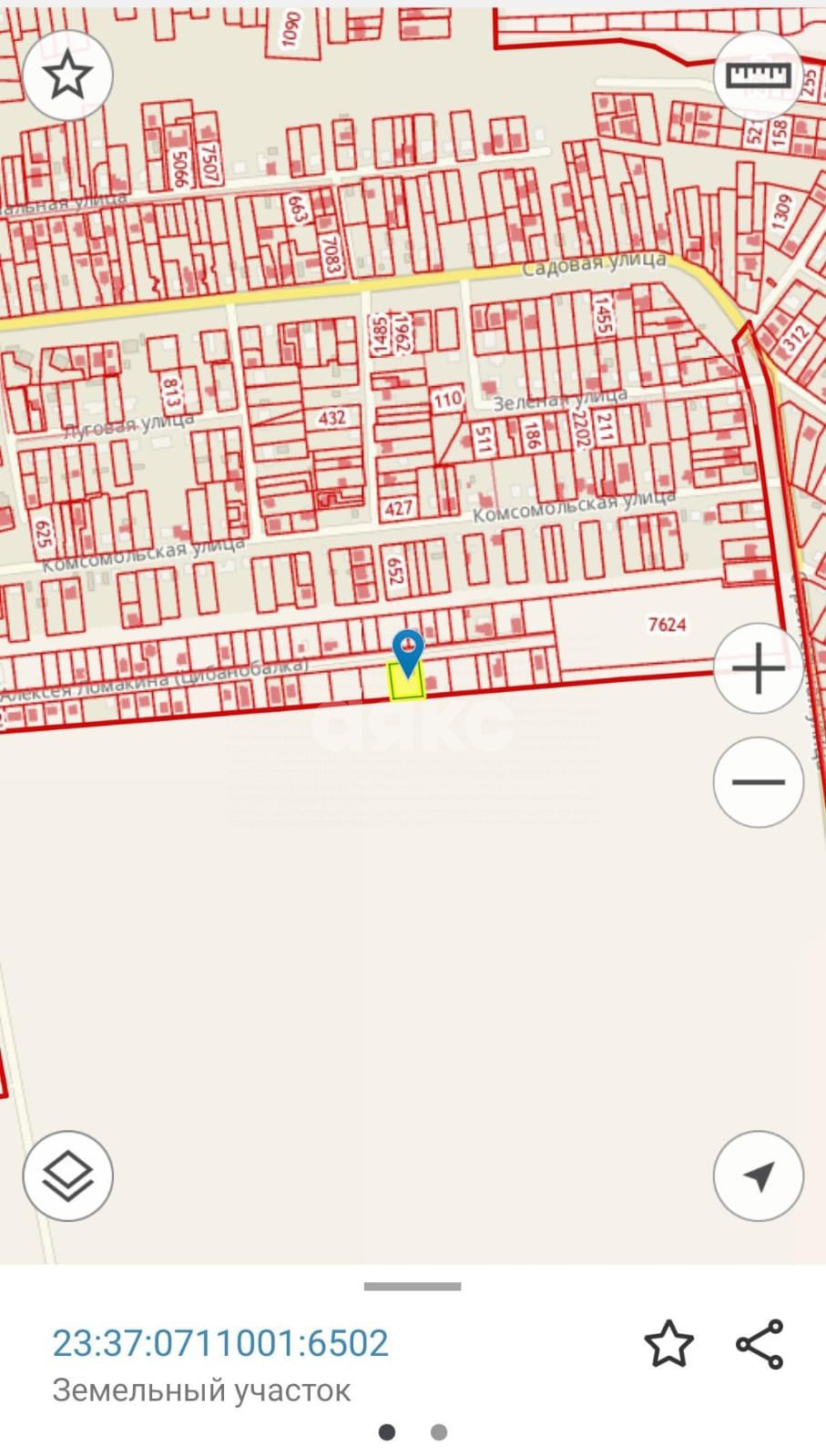Viewport: 826px width, 1456px height.
Task: Tap the blue location pin on map
Action: tap(407, 651)
